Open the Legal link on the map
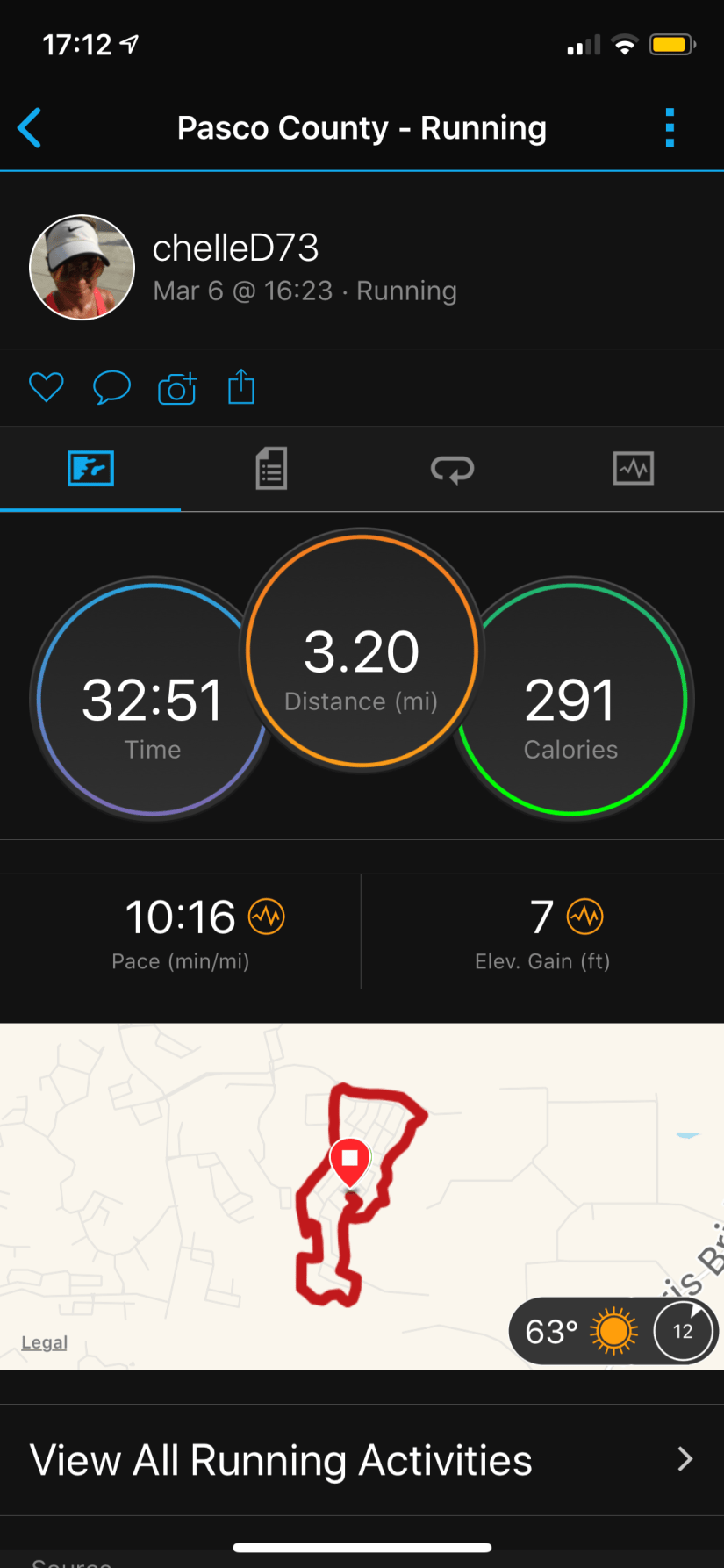 pyautogui.click(x=45, y=1342)
